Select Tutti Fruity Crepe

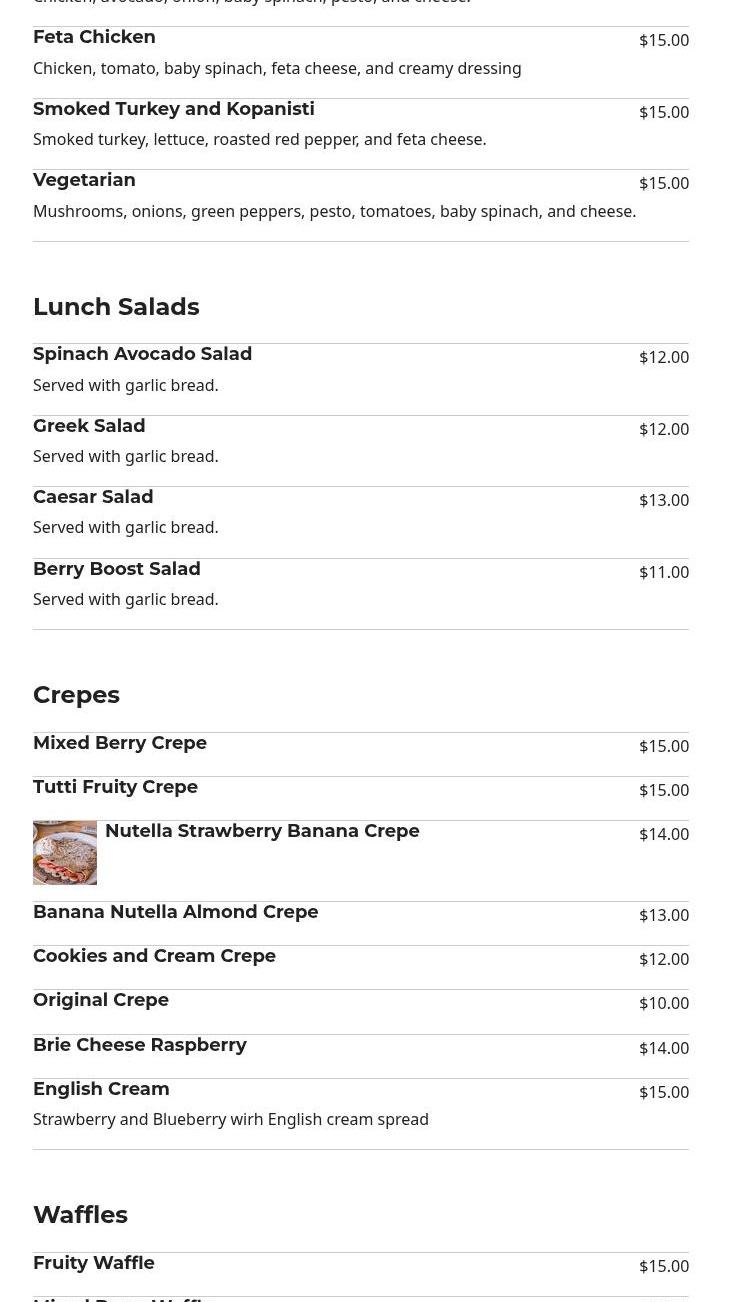(360, 798)
